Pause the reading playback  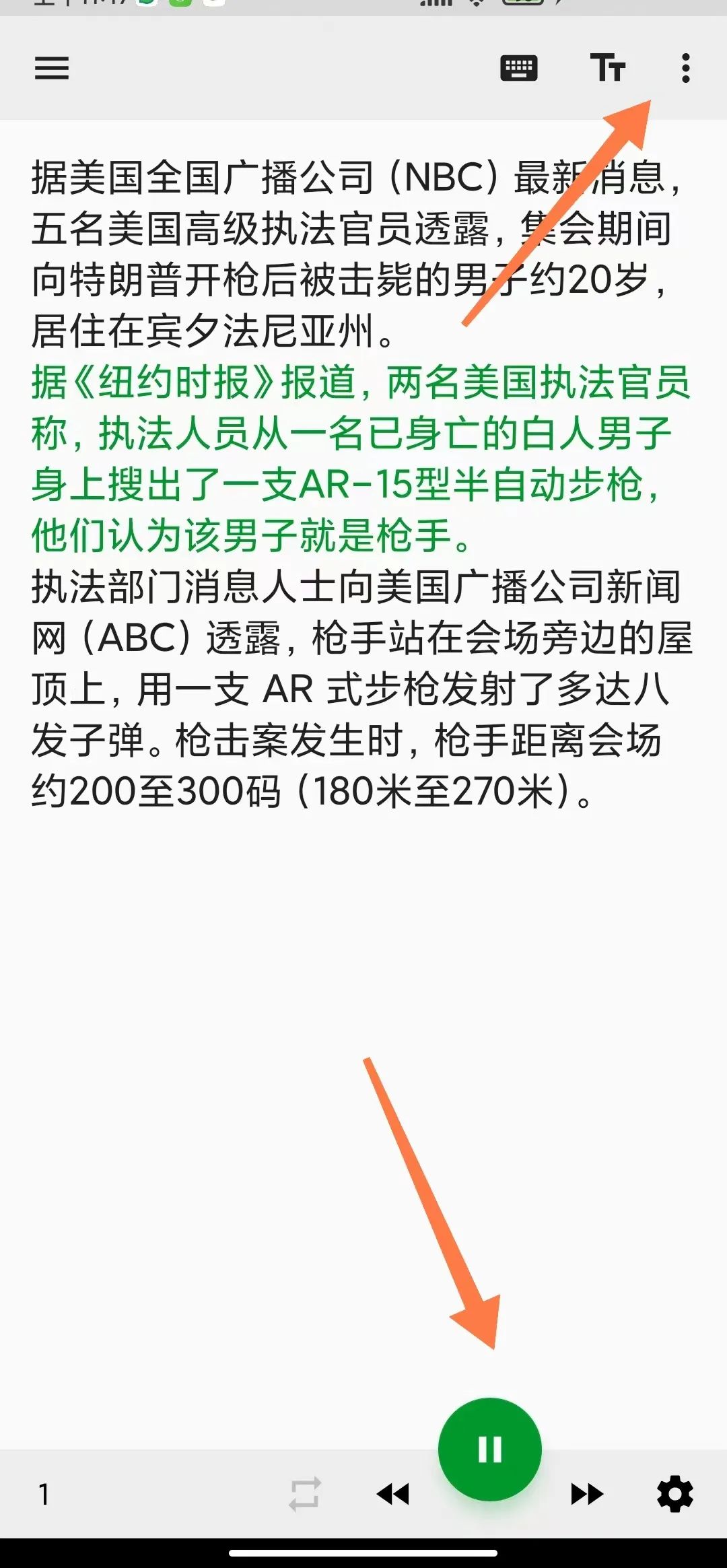tap(490, 1449)
